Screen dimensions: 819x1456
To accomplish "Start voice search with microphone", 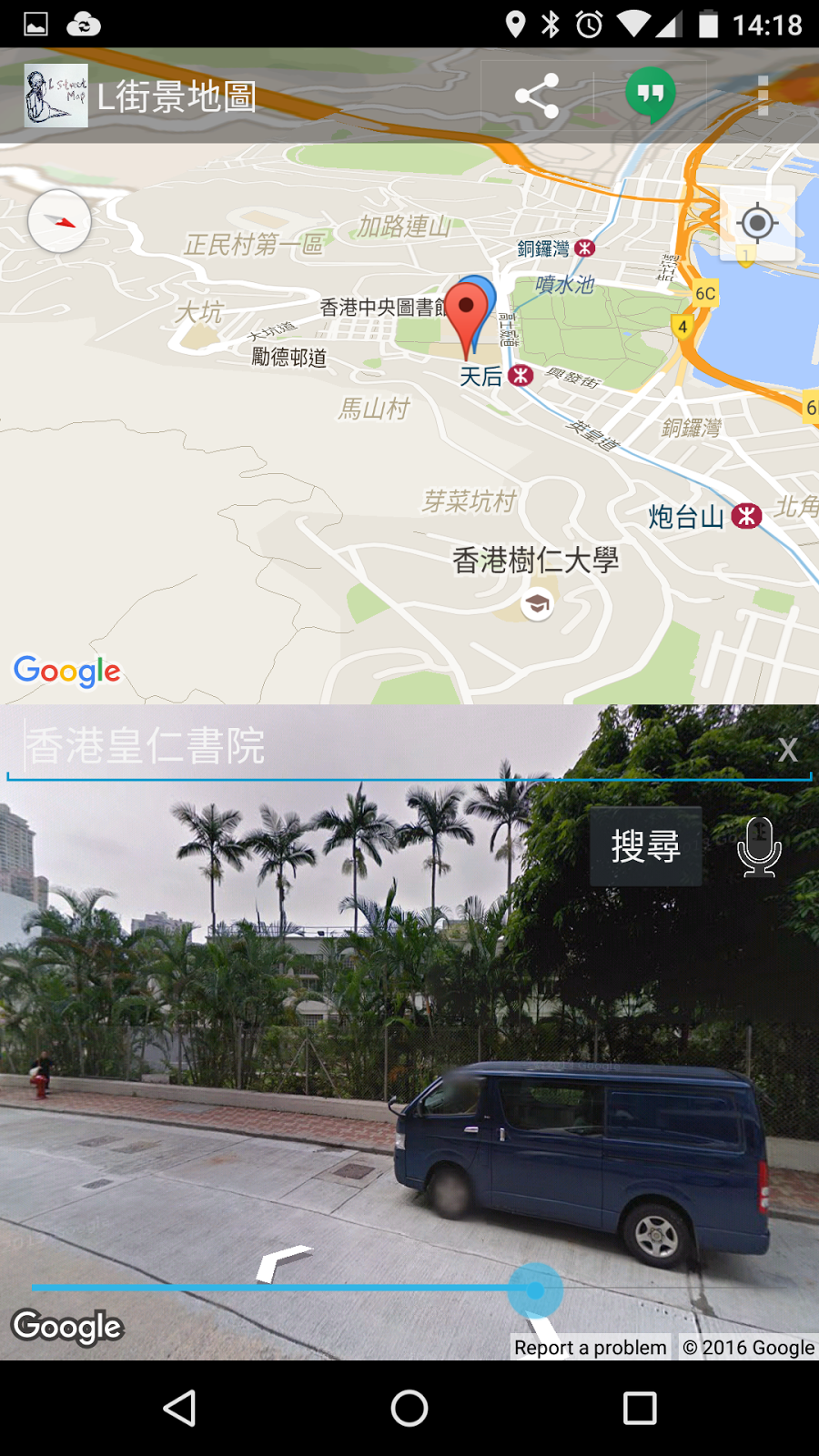I will [x=759, y=846].
